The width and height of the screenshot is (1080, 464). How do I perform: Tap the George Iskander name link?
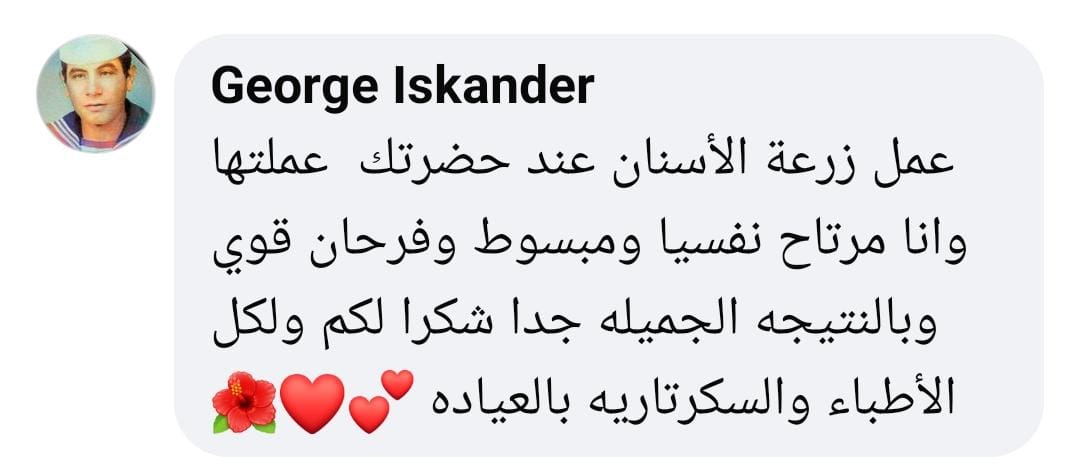pyautogui.click(x=402, y=89)
